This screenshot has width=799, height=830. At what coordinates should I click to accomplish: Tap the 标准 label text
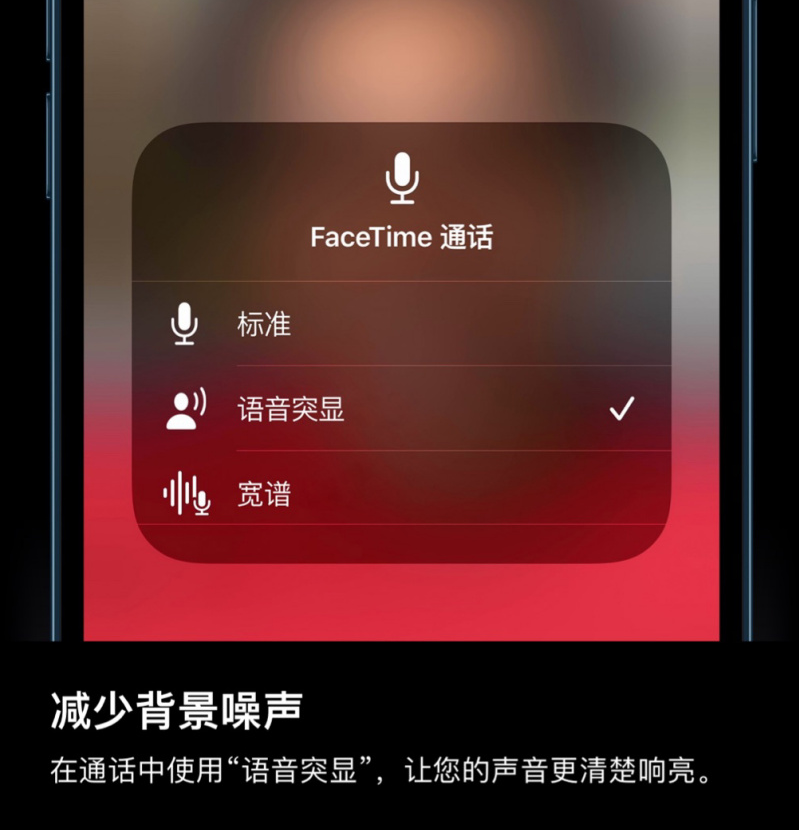265,323
